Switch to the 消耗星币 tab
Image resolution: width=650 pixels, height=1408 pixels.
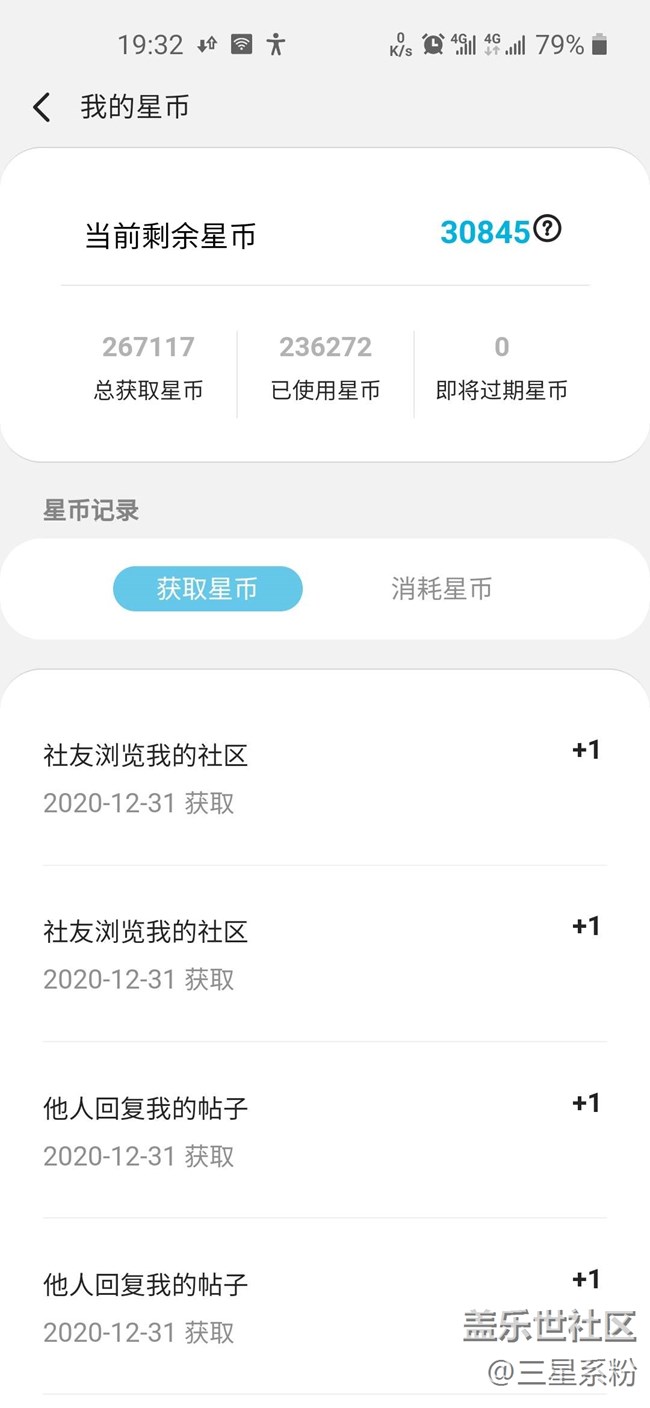click(441, 589)
